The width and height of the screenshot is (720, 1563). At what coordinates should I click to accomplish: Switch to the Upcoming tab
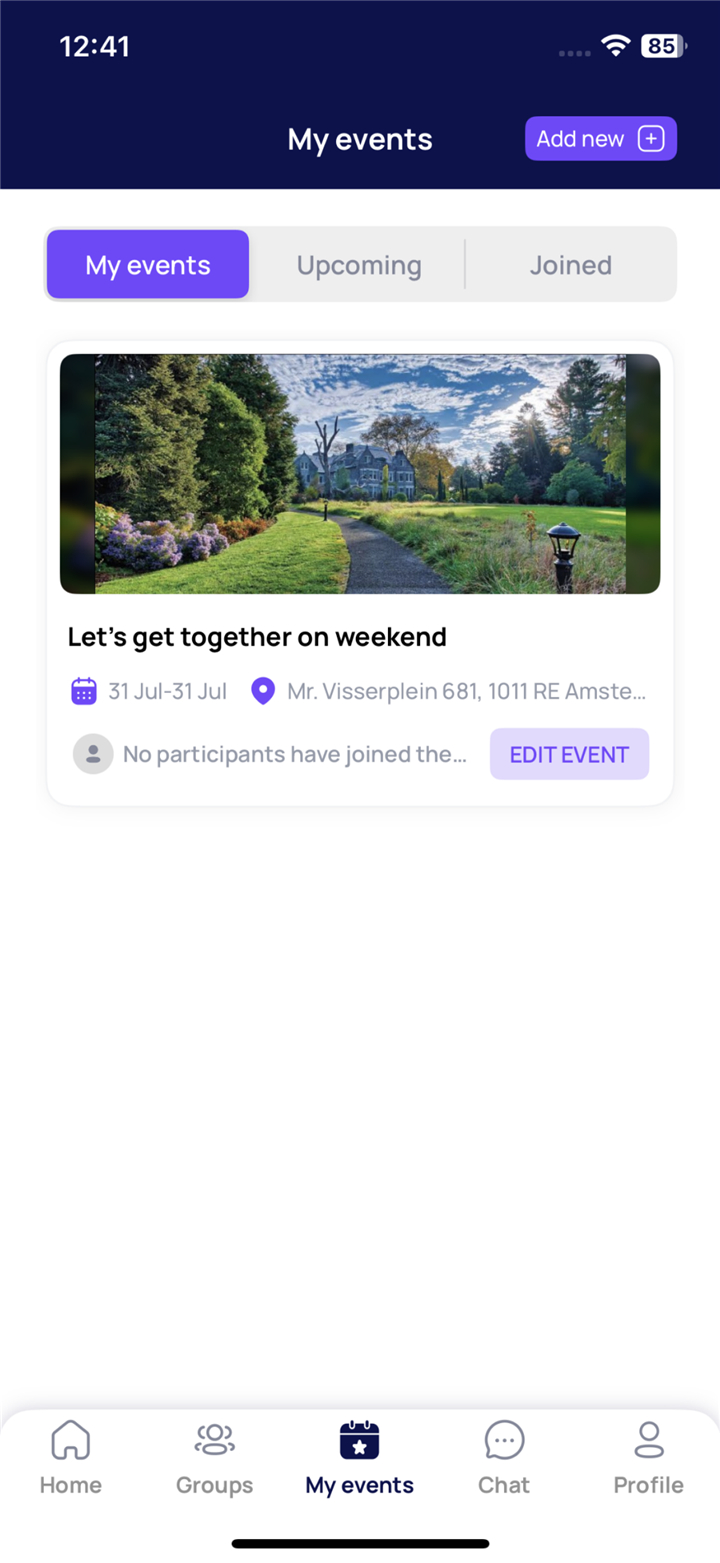(x=359, y=264)
